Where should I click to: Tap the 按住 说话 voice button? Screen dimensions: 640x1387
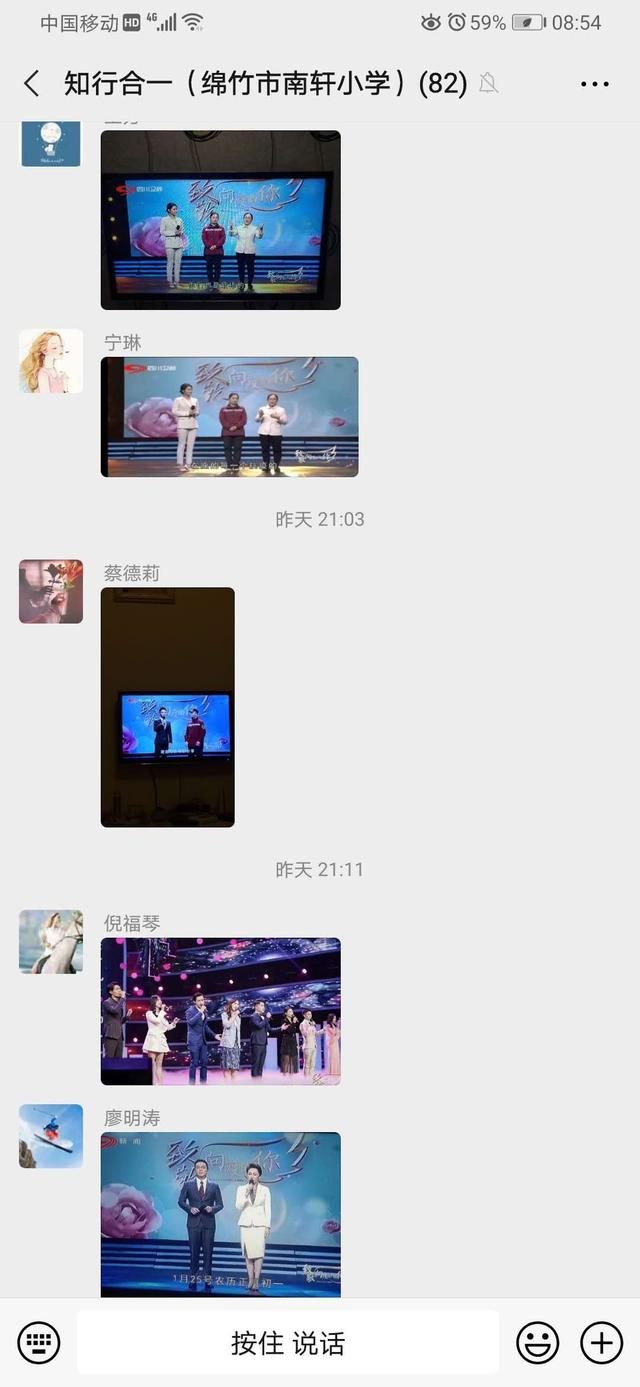[x=288, y=1342]
